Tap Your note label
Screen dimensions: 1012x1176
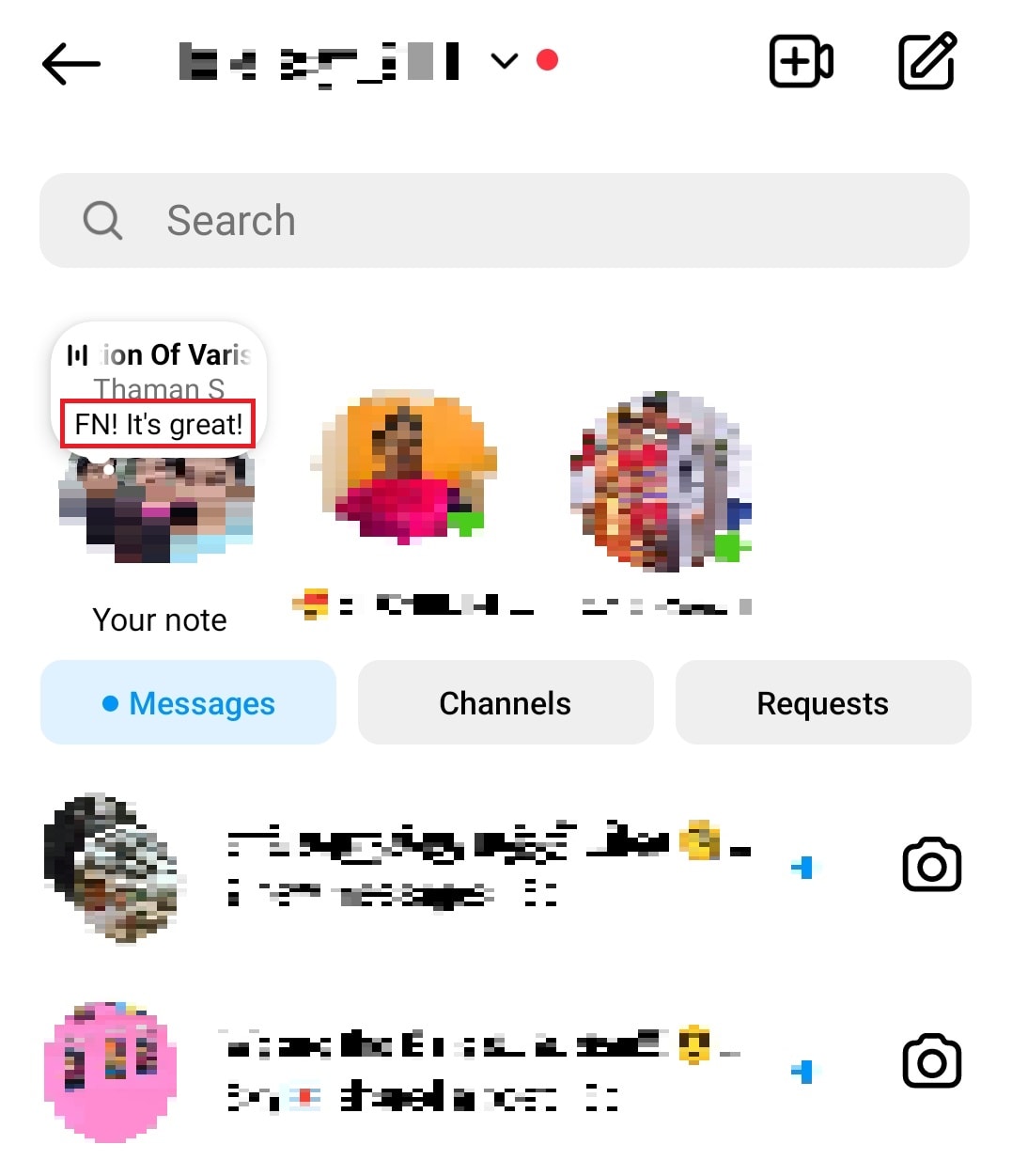coord(160,619)
